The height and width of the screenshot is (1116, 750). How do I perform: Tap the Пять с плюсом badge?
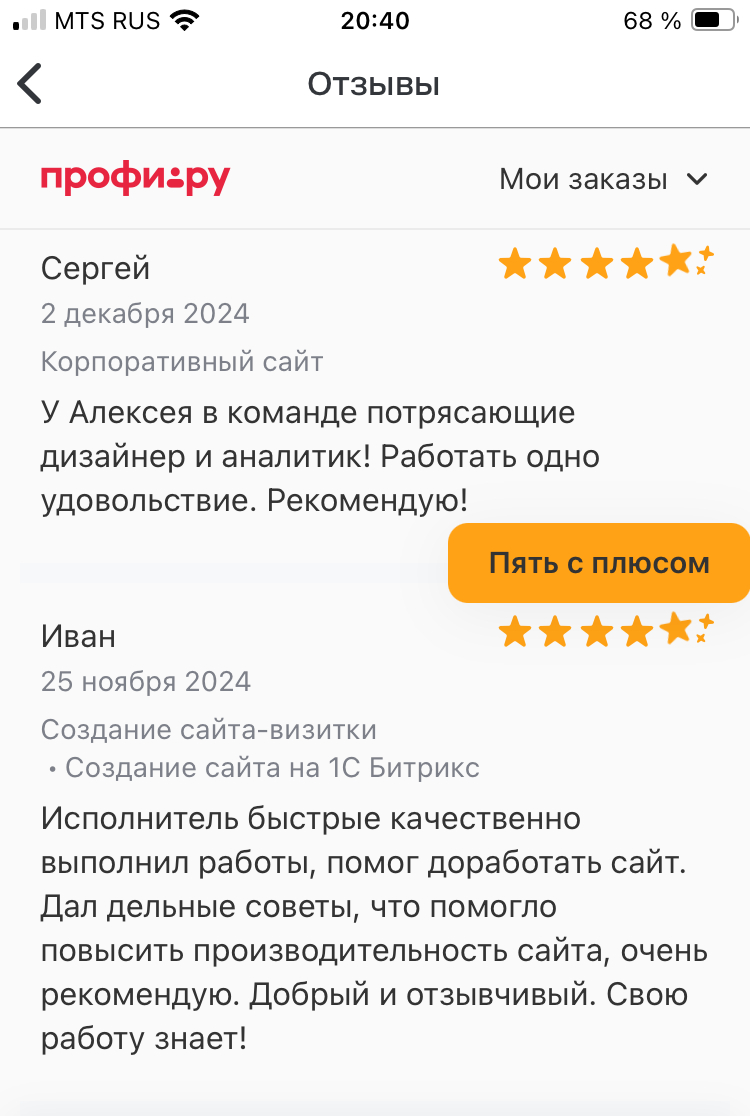tap(598, 563)
